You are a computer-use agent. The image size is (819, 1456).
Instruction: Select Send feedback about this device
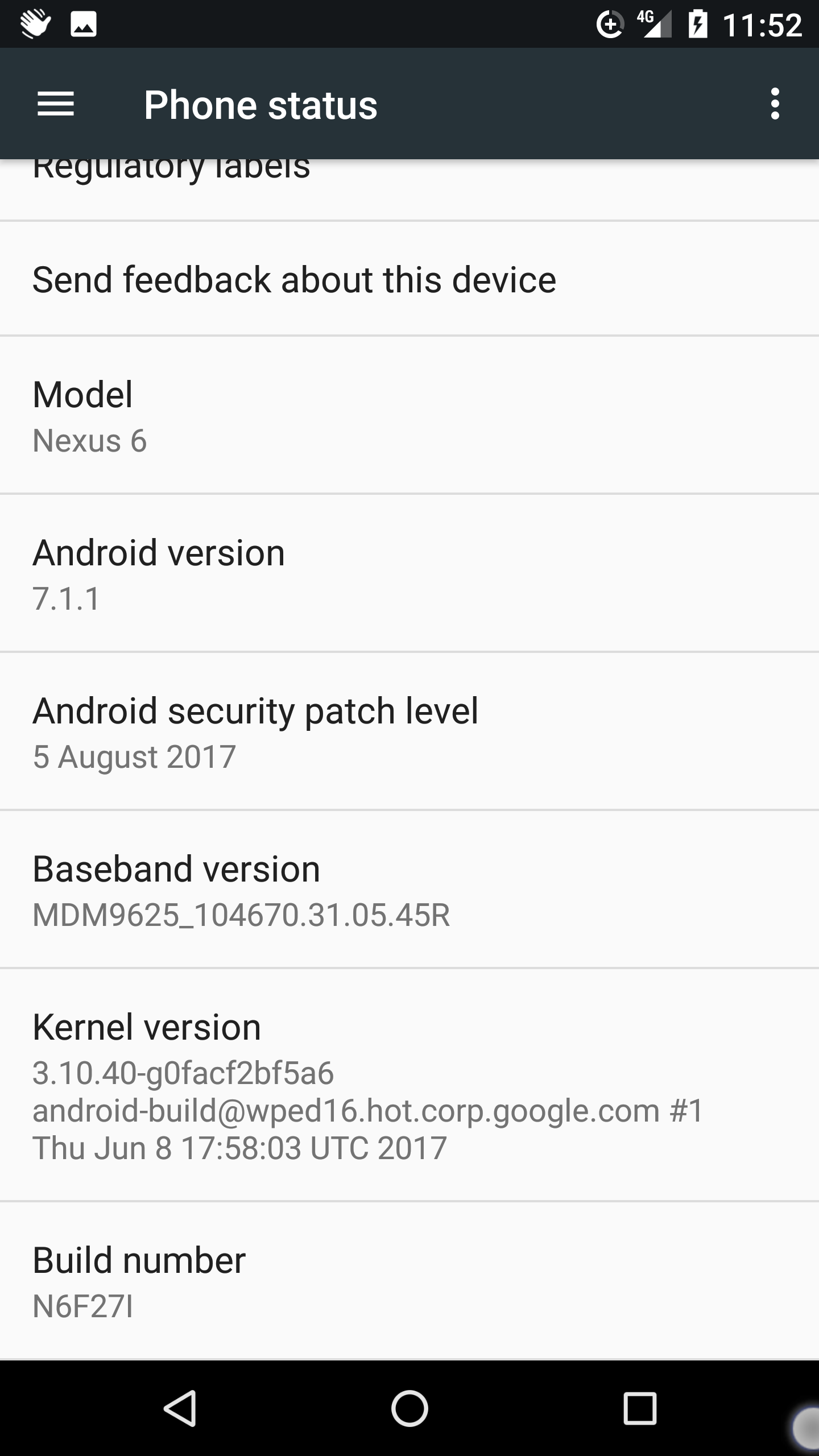coord(409,279)
